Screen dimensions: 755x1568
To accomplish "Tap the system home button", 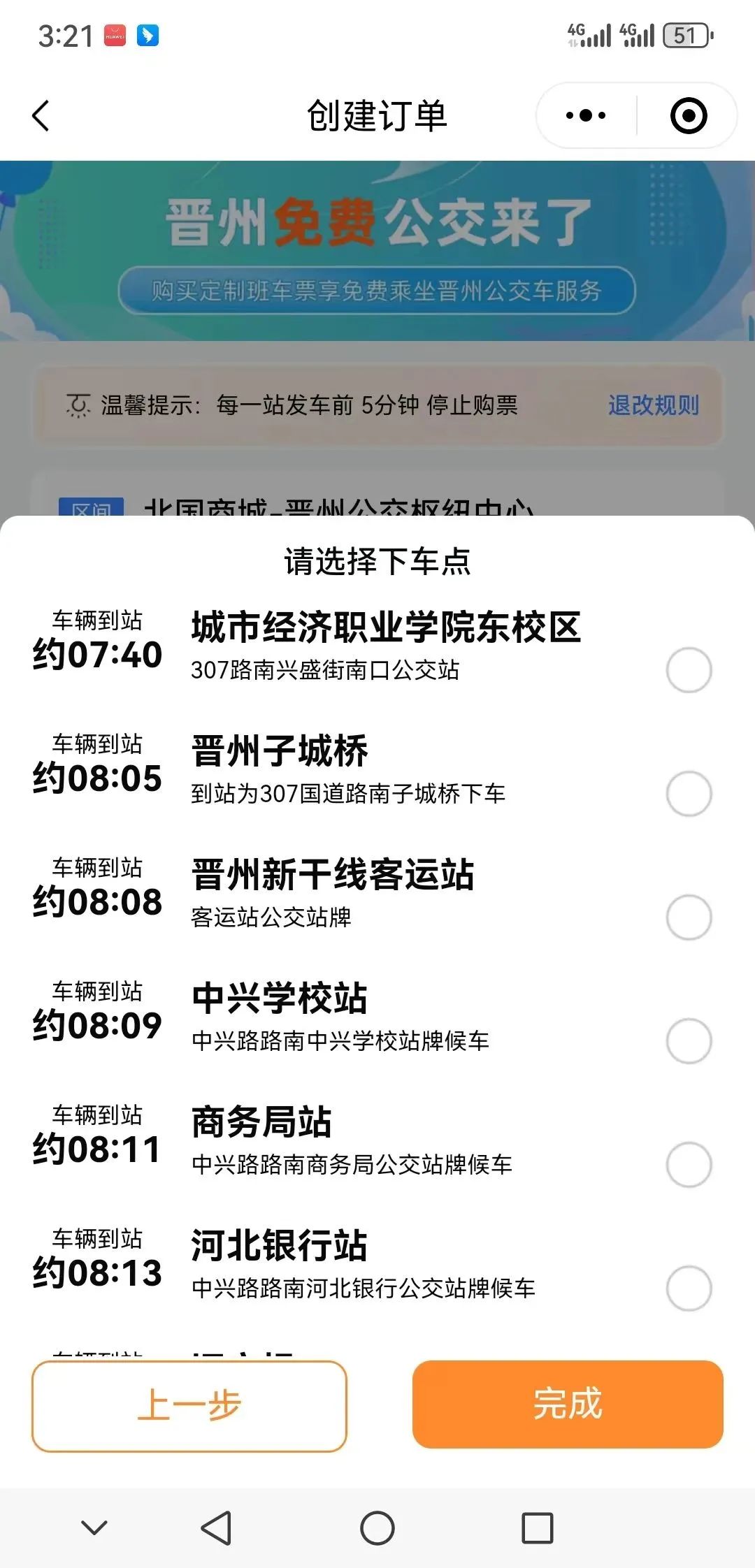I will (x=377, y=1527).
